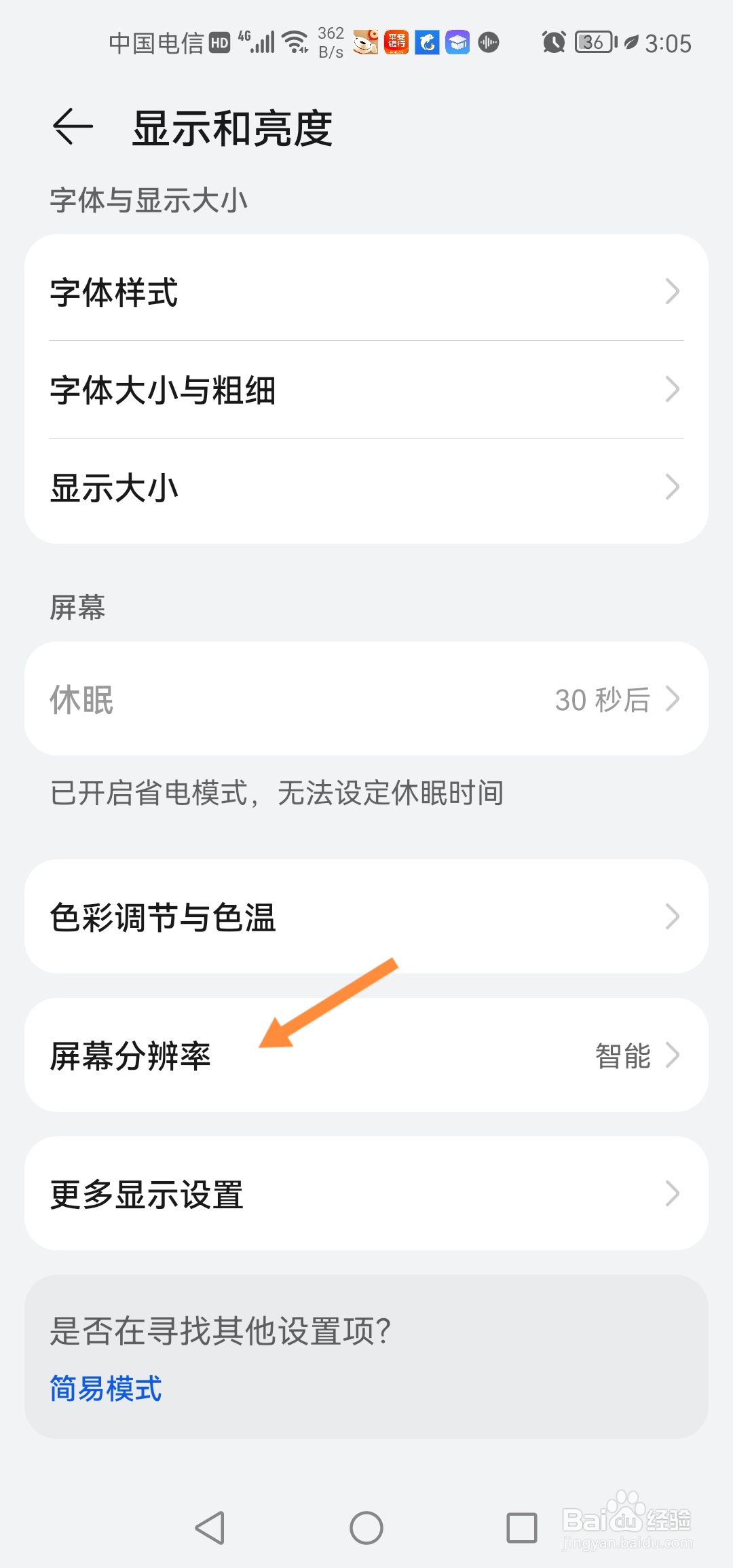Open 简易模式 link
This screenshot has width=733, height=1568.
point(106,1386)
